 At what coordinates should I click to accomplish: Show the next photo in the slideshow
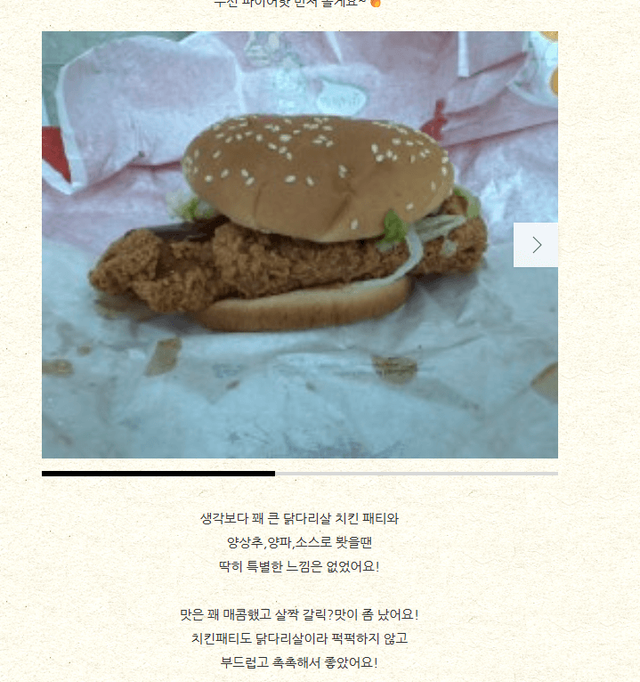tap(535, 245)
